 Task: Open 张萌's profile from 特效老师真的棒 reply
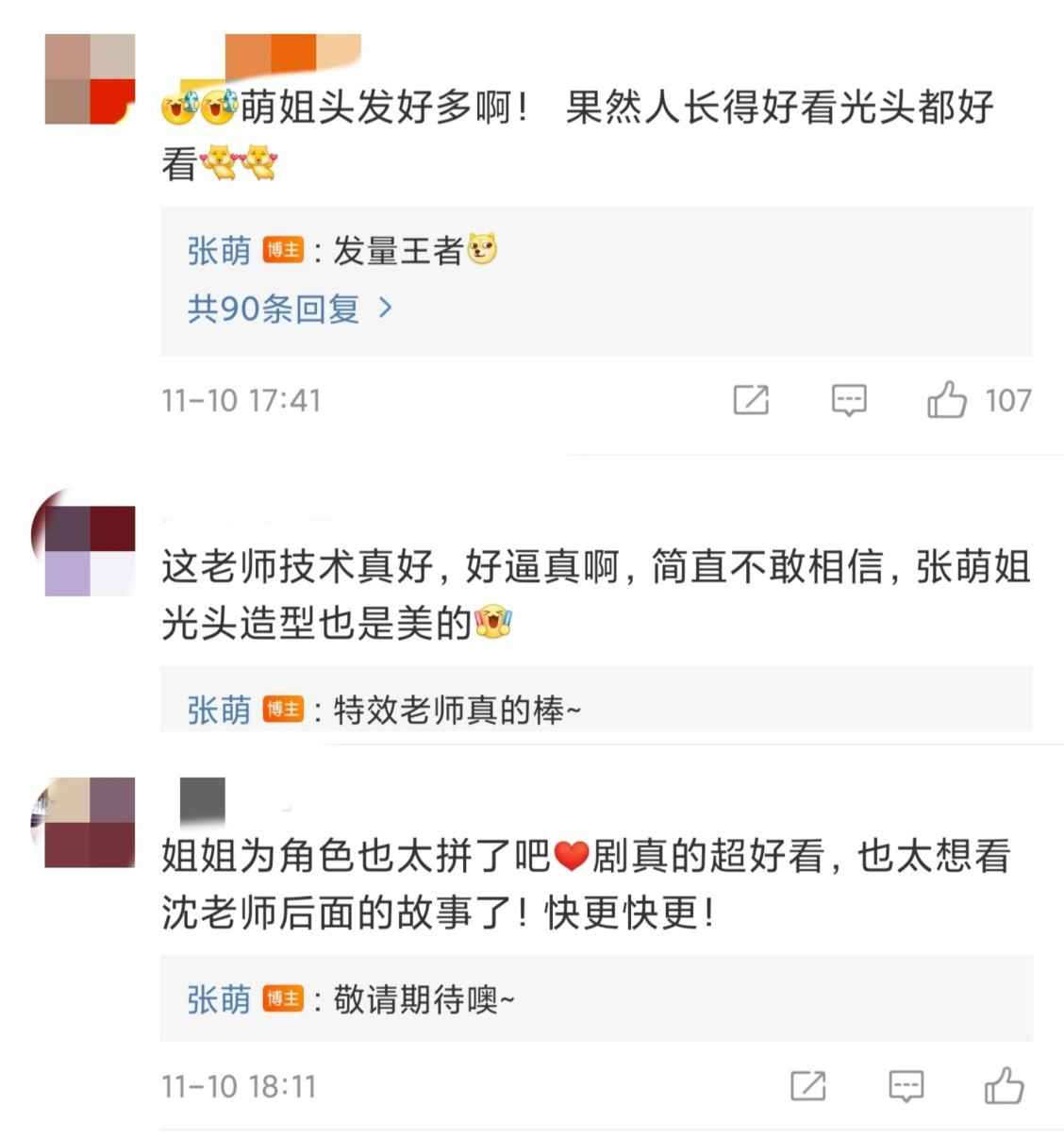[219, 710]
